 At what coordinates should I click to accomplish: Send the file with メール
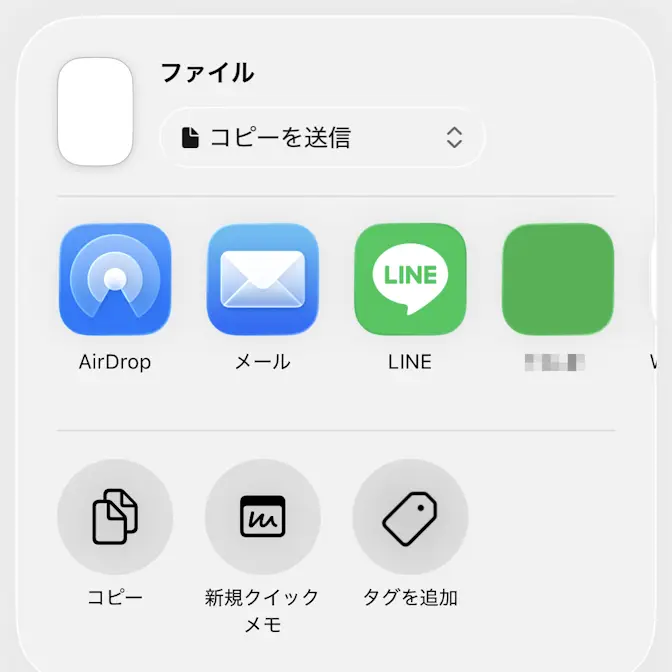tap(263, 279)
